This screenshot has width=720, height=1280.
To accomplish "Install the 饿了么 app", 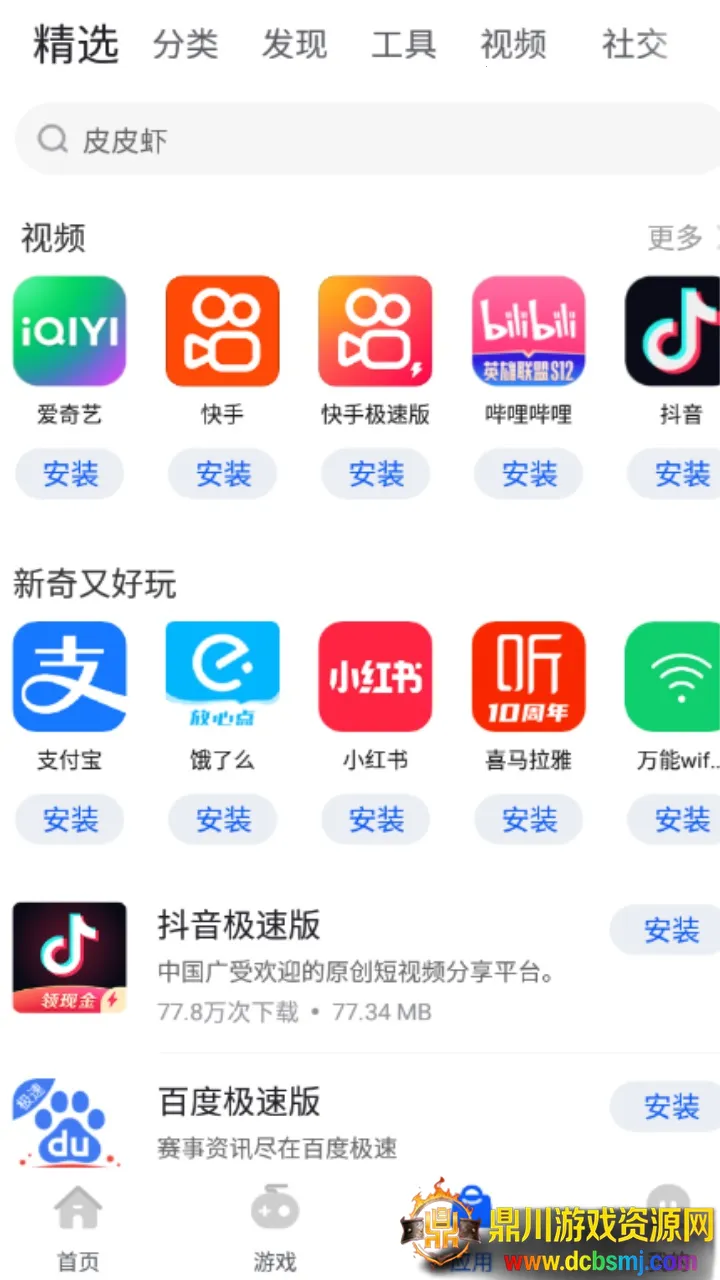I will pyautogui.click(x=223, y=820).
